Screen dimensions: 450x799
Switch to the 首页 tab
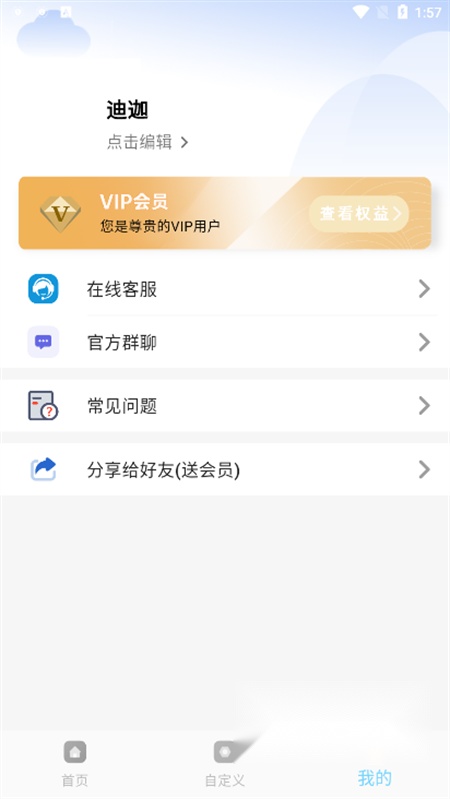[x=75, y=764]
